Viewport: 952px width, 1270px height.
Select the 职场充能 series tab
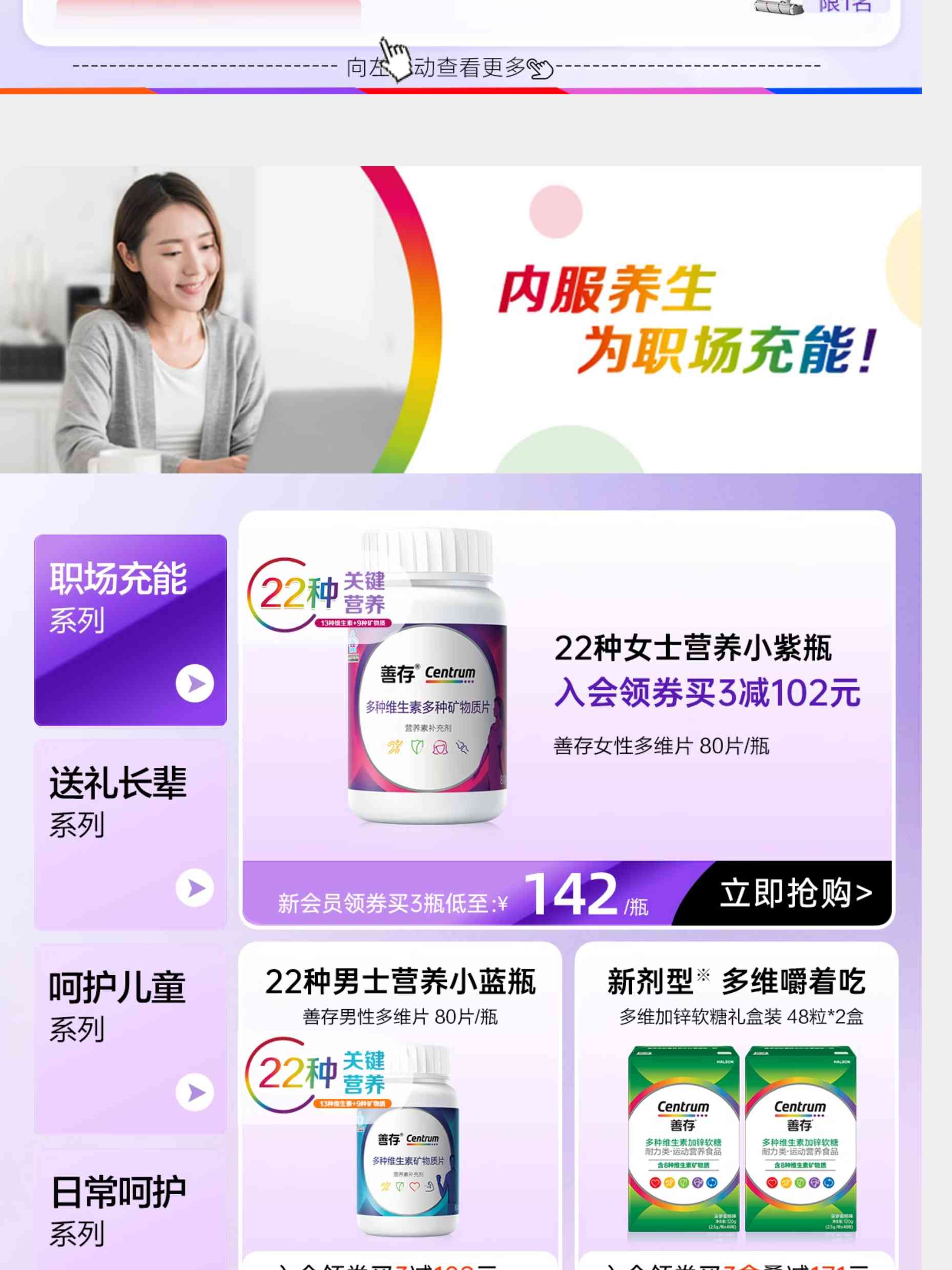pyautogui.click(x=130, y=630)
